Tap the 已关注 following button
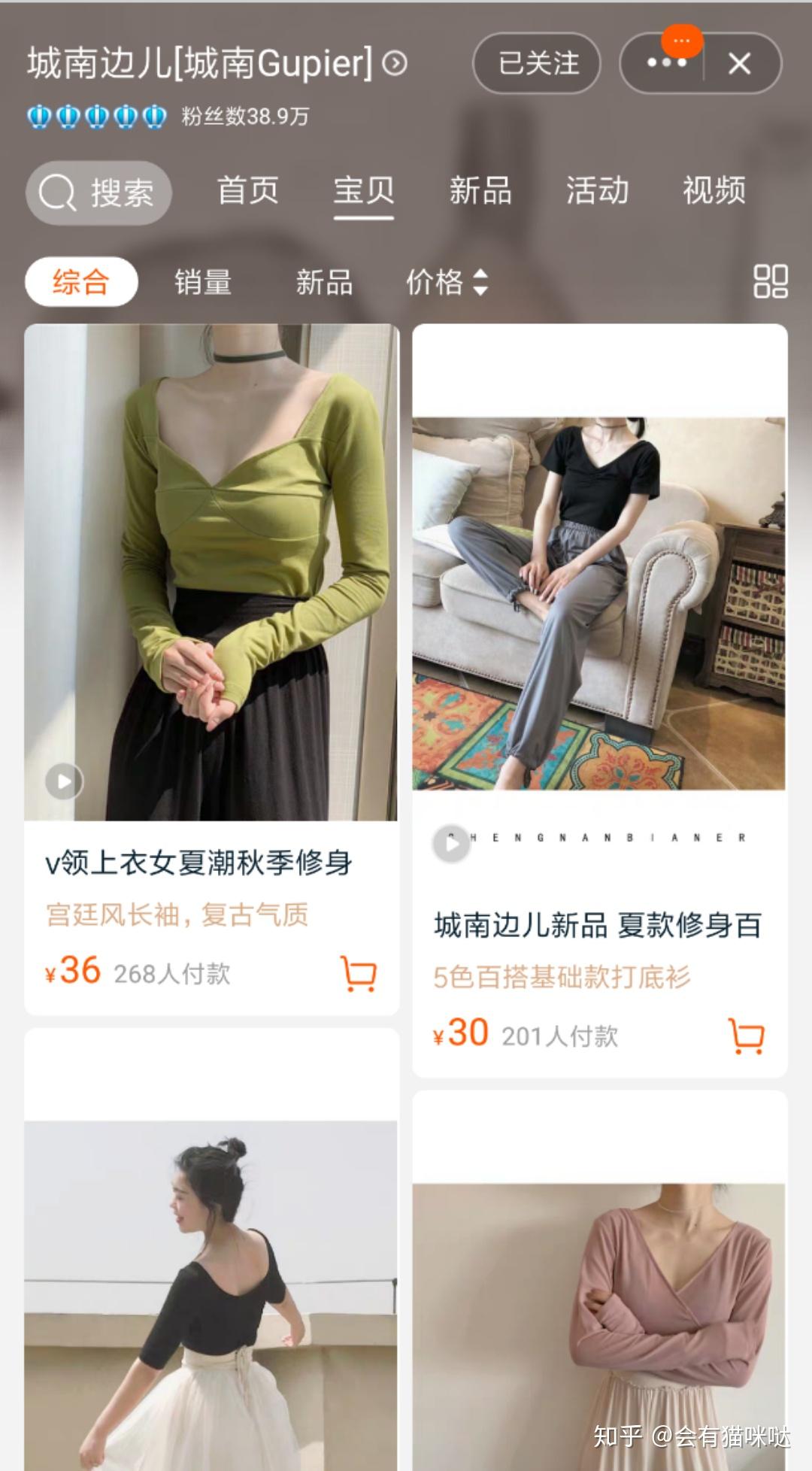Screen dimensions: 812x1471 click(537, 63)
